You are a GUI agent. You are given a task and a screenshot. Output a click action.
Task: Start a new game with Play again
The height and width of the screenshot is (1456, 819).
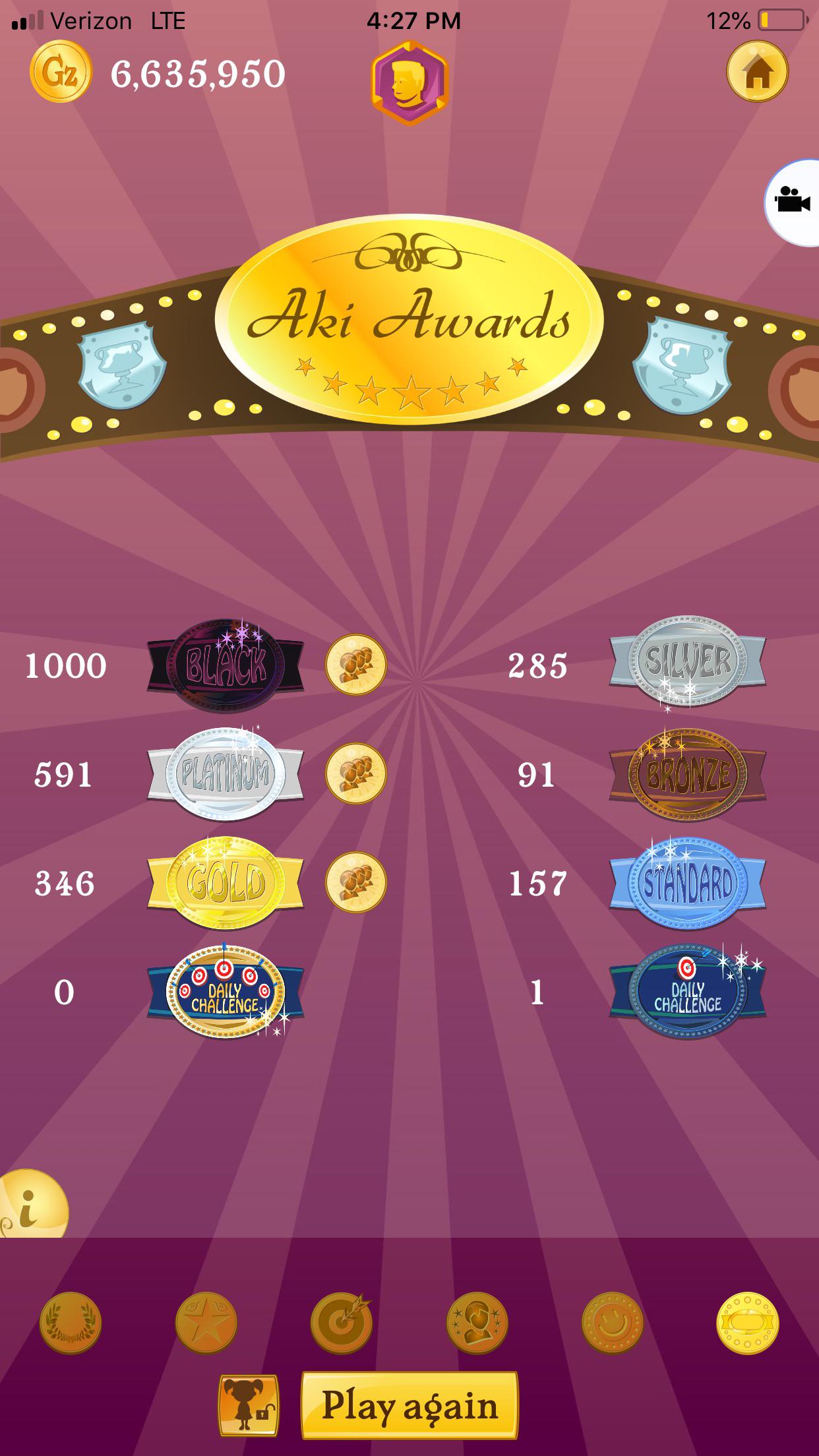(x=409, y=1405)
